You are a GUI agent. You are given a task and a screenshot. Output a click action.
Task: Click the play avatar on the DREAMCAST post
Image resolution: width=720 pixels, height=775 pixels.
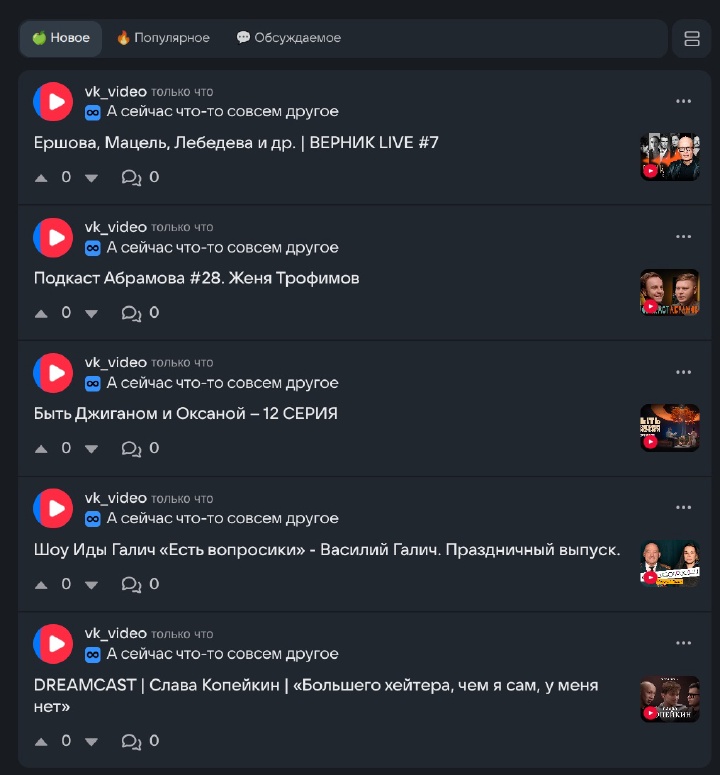53,644
